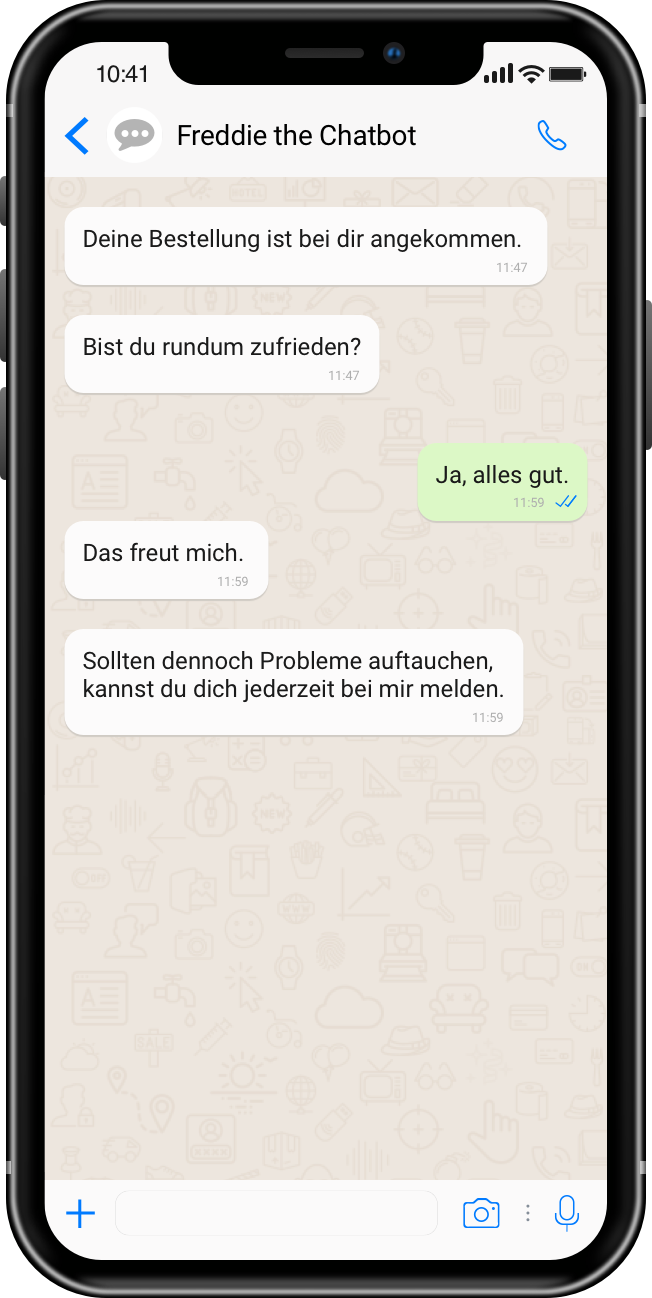Open Freddie the Chatbot's profile picture
652x1298 pixels.
click(134, 135)
